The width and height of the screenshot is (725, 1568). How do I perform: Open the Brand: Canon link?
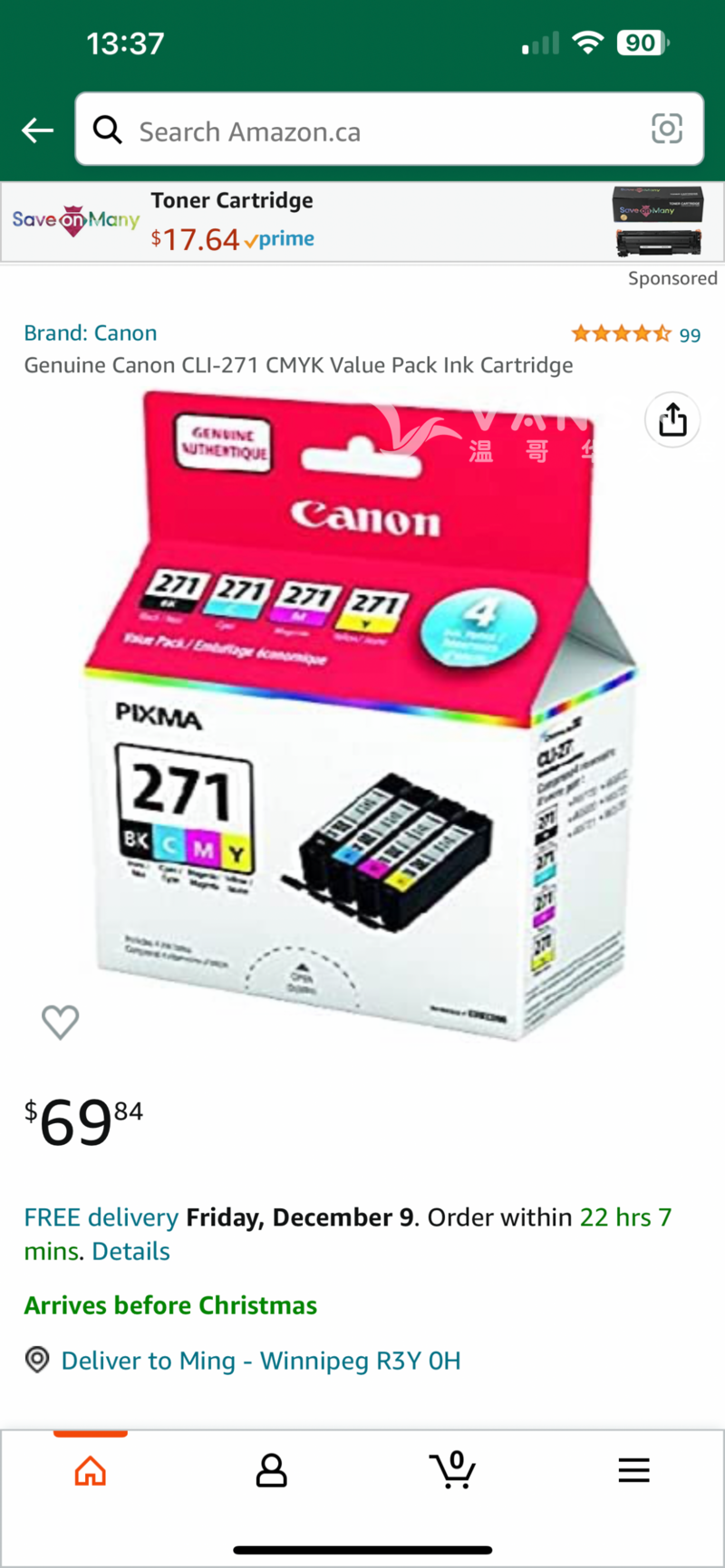(x=91, y=332)
